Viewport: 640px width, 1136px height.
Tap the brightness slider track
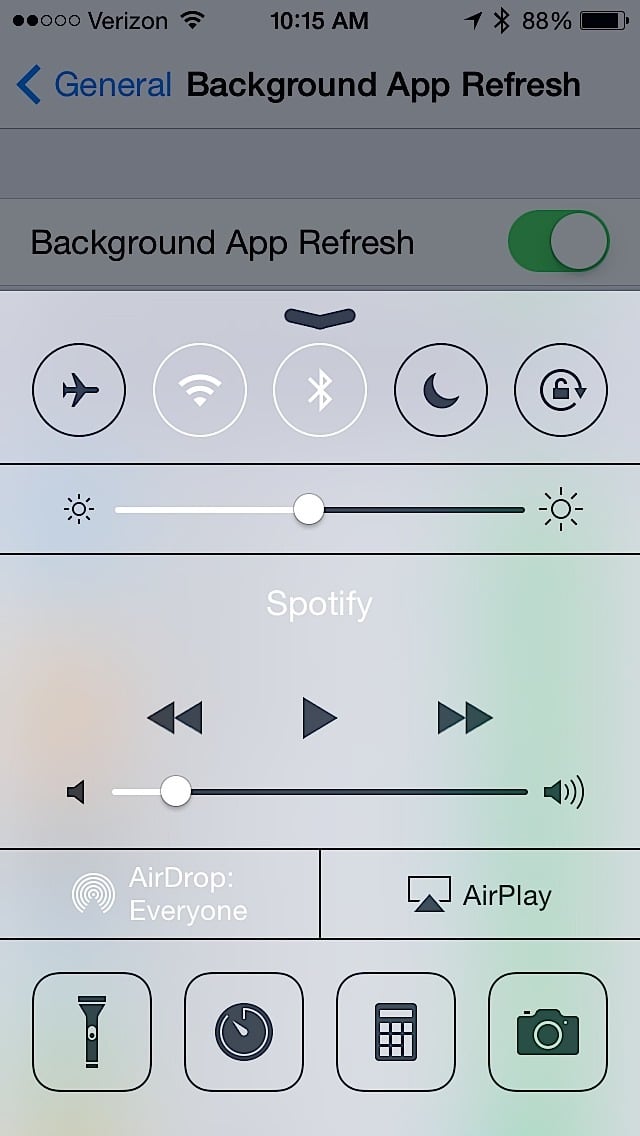pyautogui.click(x=420, y=510)
